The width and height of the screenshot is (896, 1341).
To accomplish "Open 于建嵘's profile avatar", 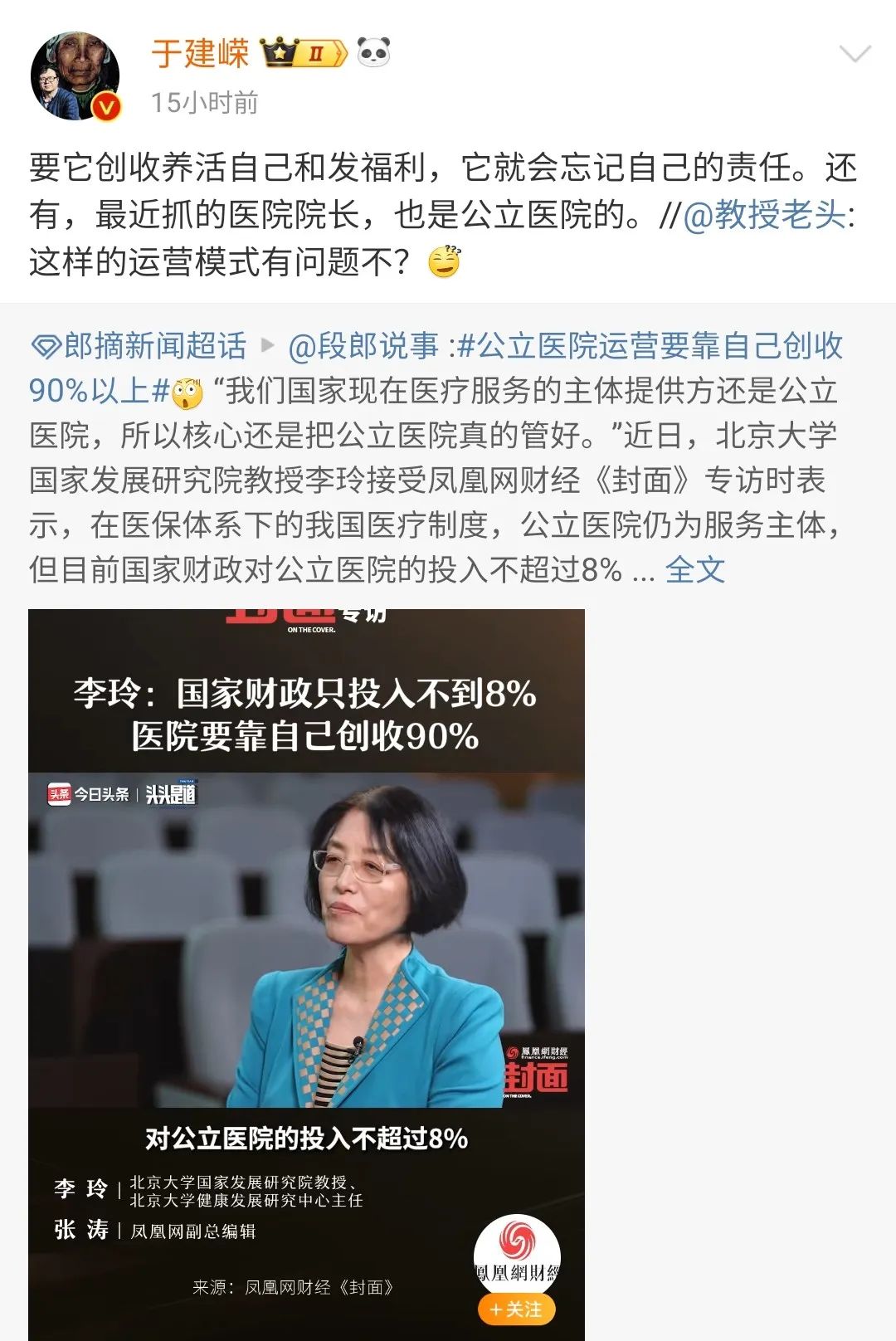I will pyautogui.click(x=75, y=76).
